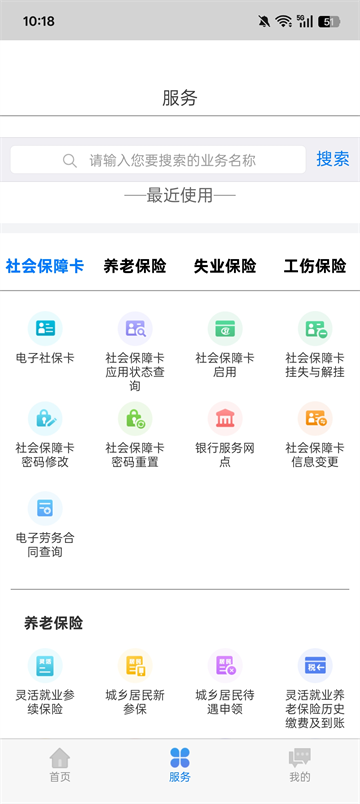Open 社会保障卡应用状态查询
Viewport: 360px width, 804px height.
tap(135, 352)
